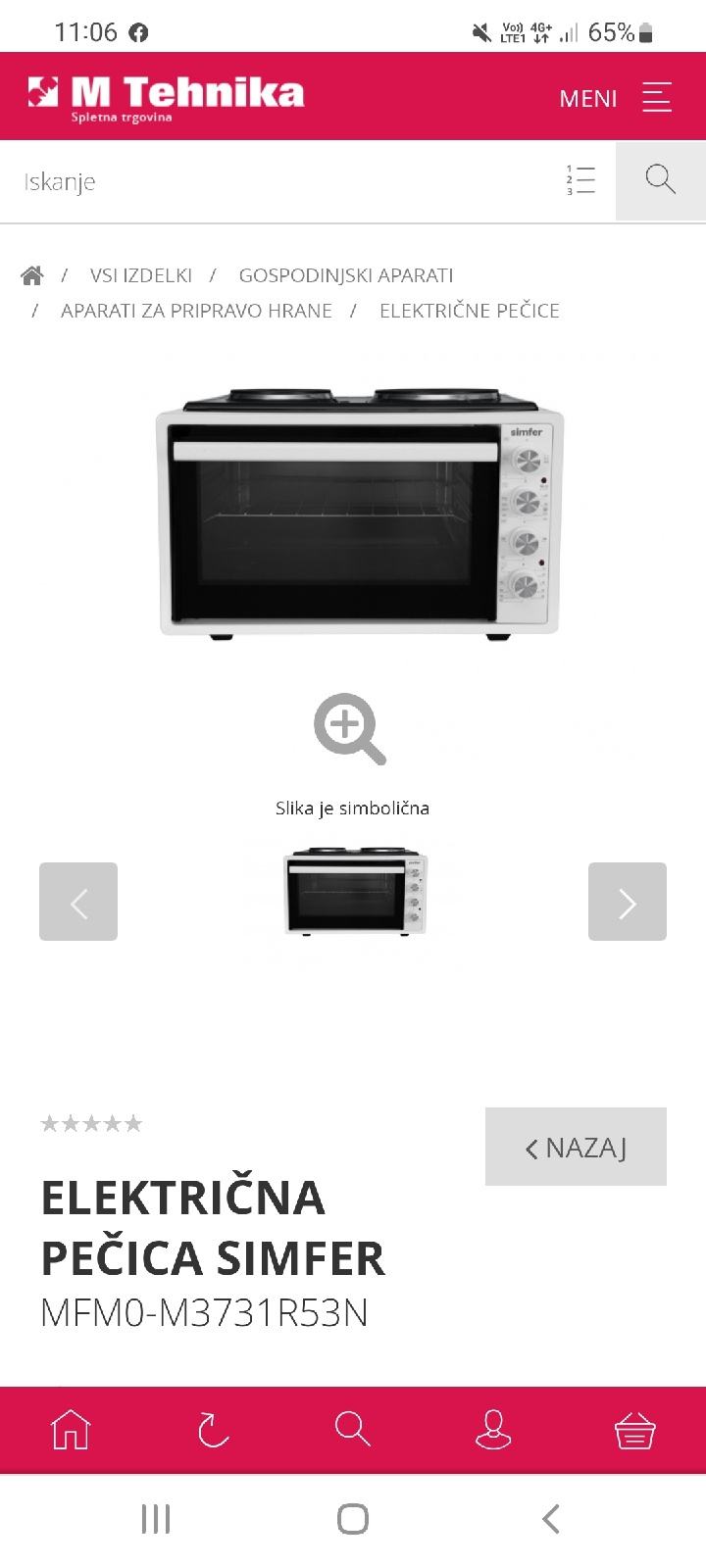Screen dimensions: 706x1568
Task: Open the GOSPODINJSKI APARATI breadcrumb
Action: click(x=346, y=275)
